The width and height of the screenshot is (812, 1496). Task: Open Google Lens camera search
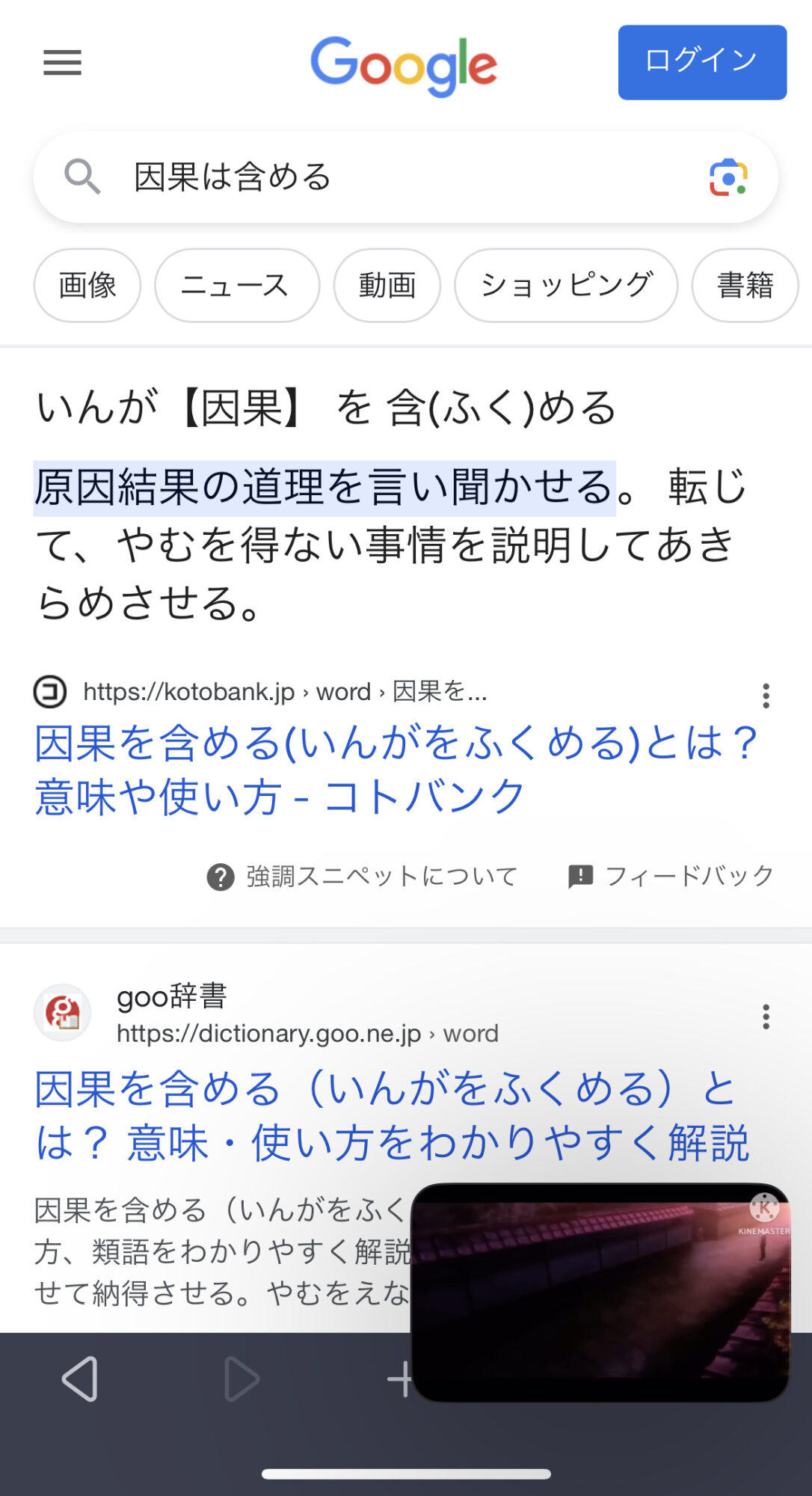[x=728, y=177]
